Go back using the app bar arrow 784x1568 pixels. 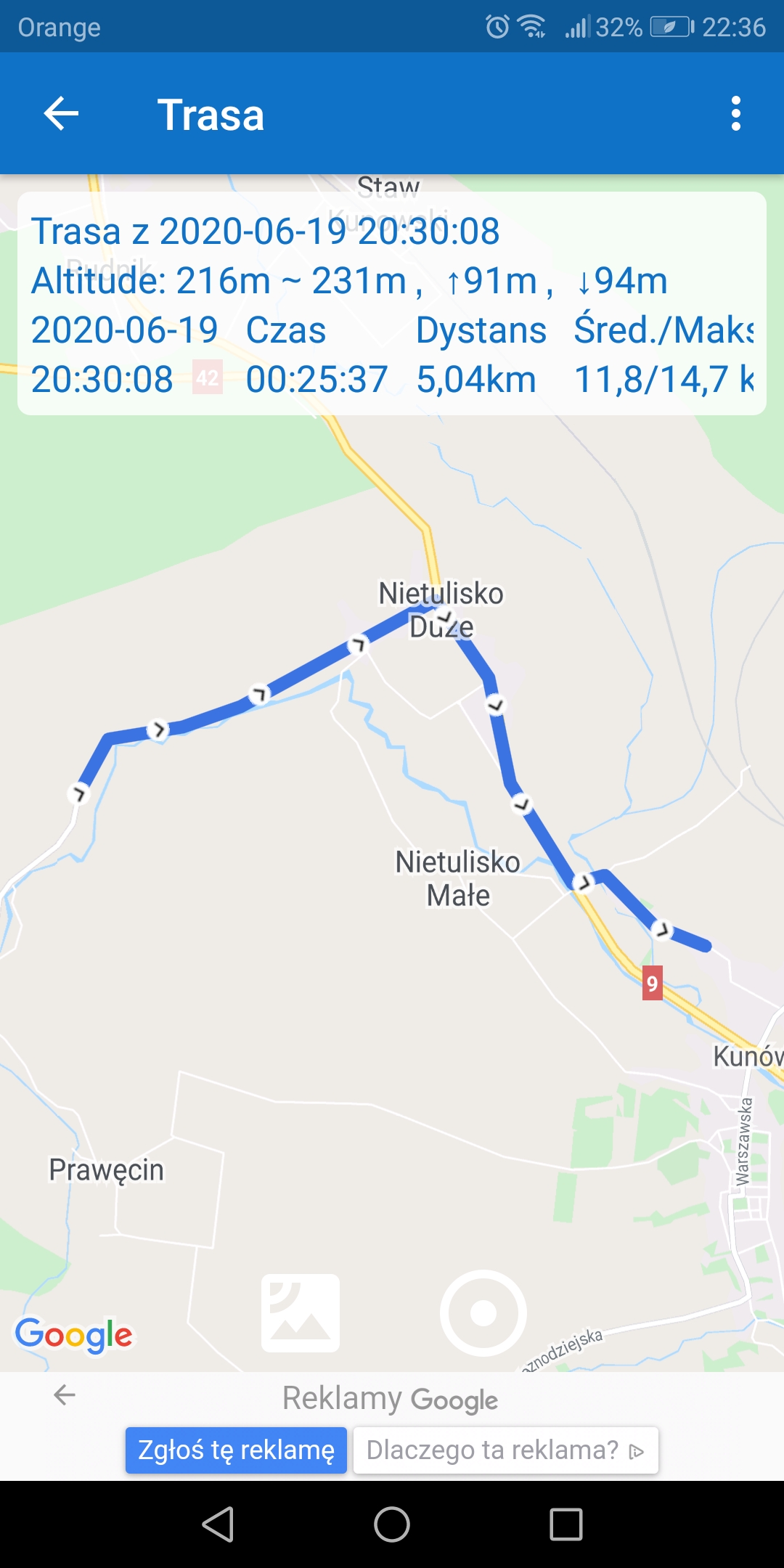61,114
